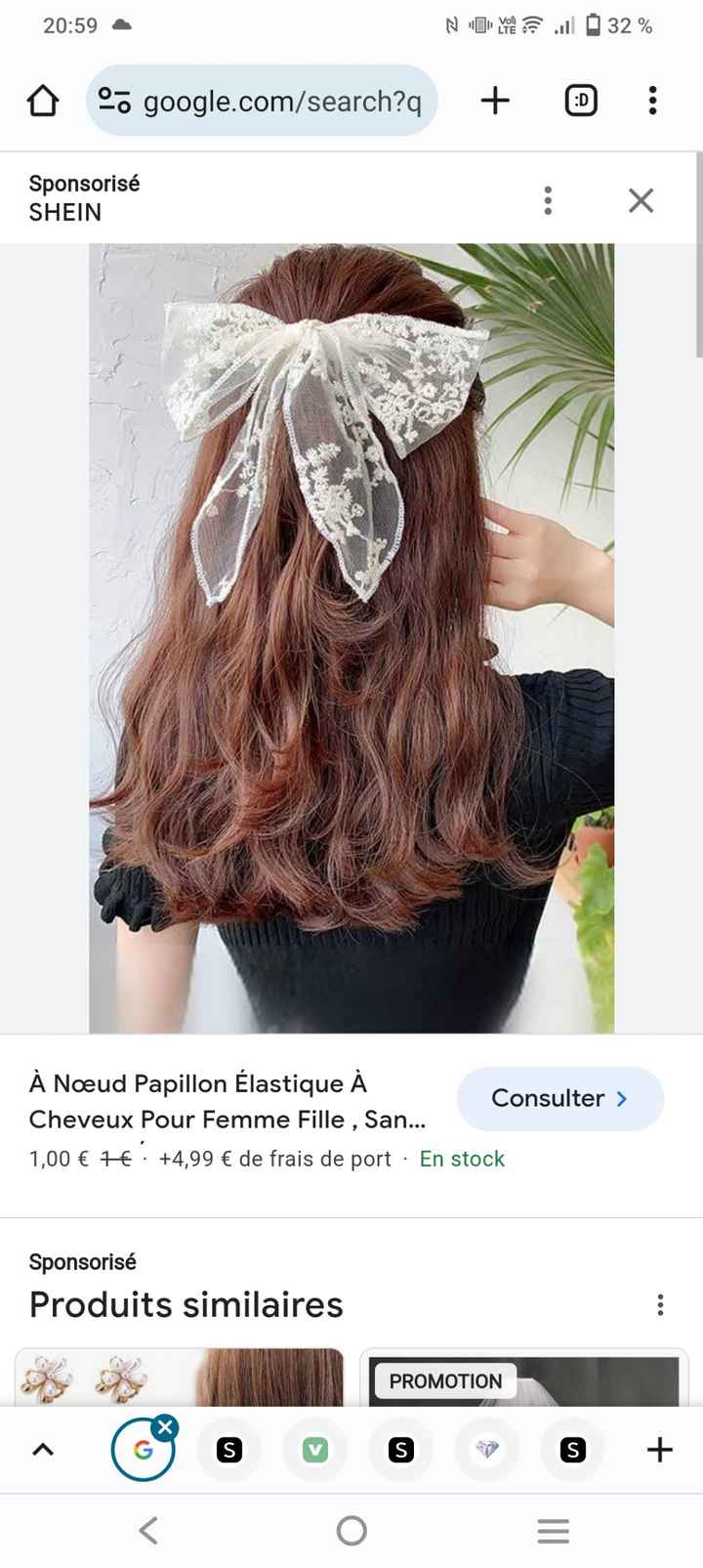
Task: Switch to the diamond icon tab
Action: pyautogui.click(x=486, y=1451)
